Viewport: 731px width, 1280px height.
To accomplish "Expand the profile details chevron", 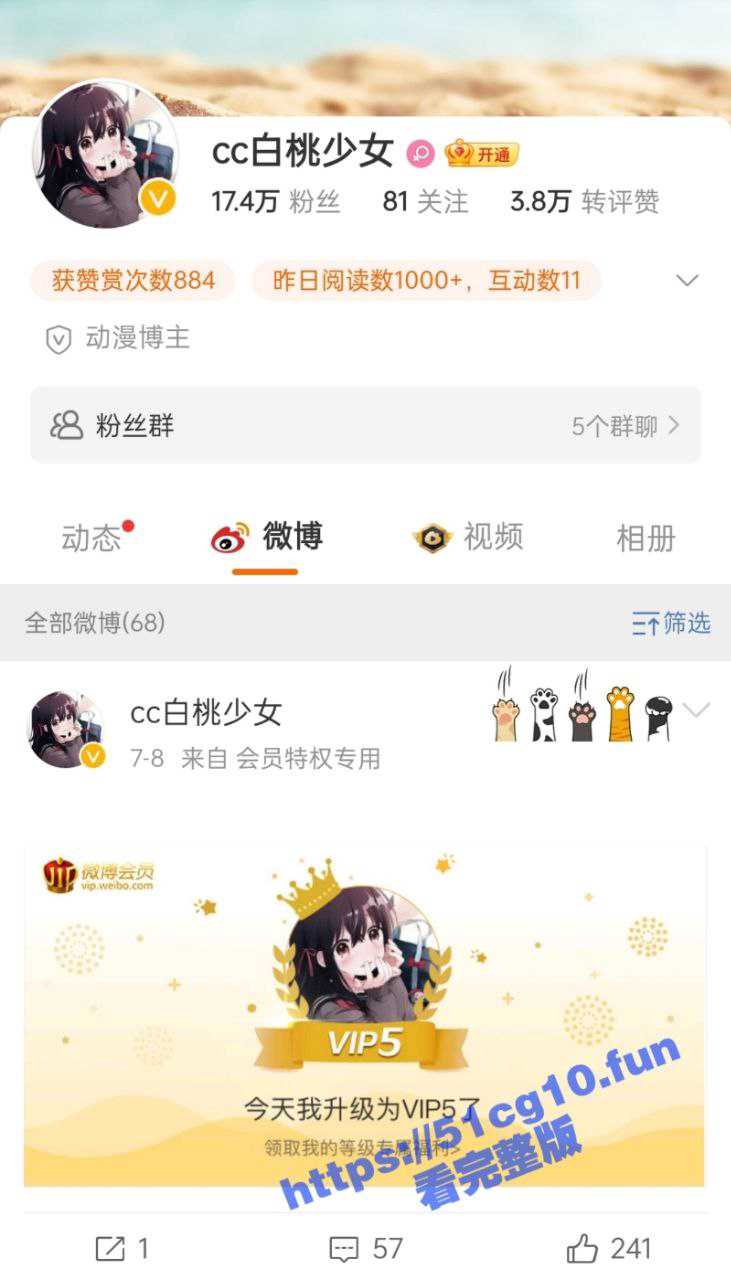I will (x=687, y=281).
